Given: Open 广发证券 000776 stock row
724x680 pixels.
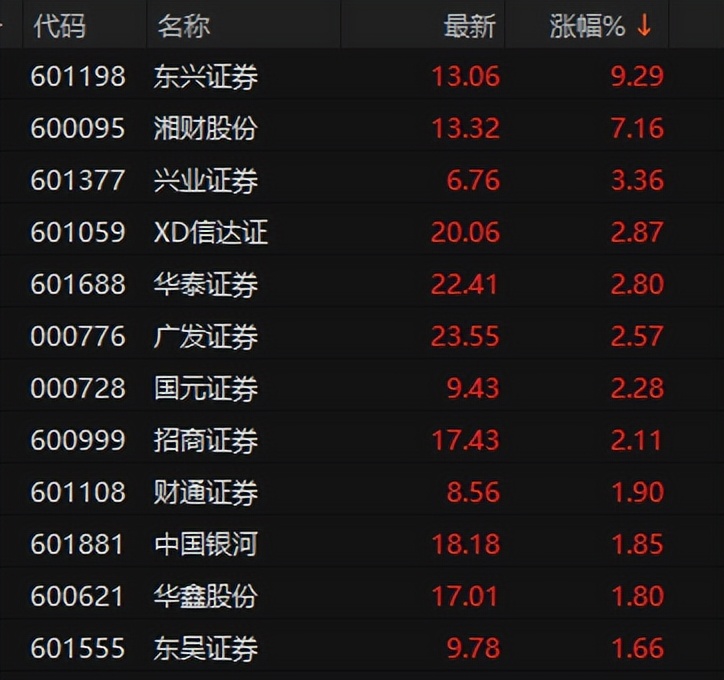Looking at the screenshot, I should click(206, 336).
